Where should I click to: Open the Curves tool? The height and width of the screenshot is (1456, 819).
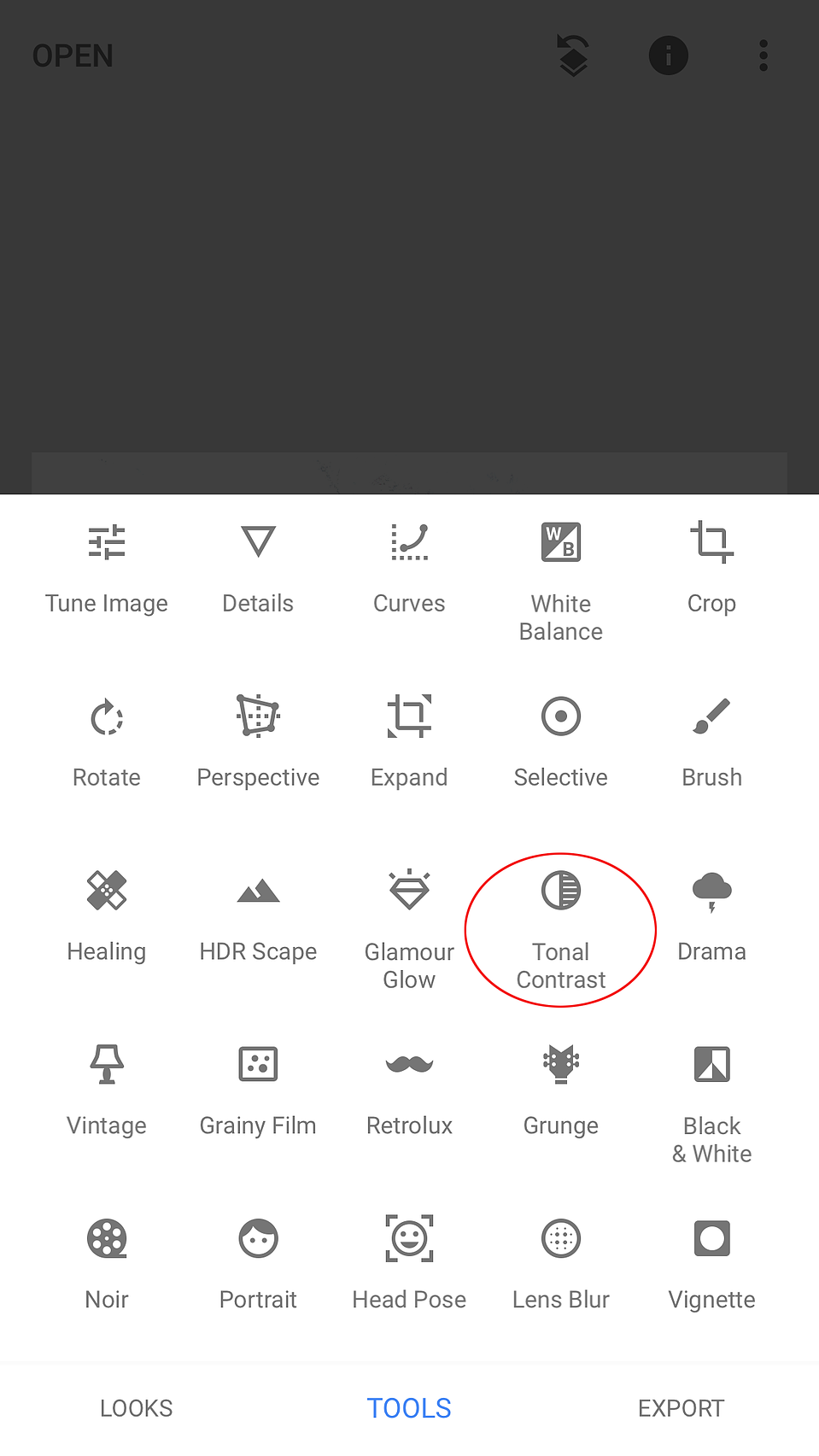[x=409, y=567]
